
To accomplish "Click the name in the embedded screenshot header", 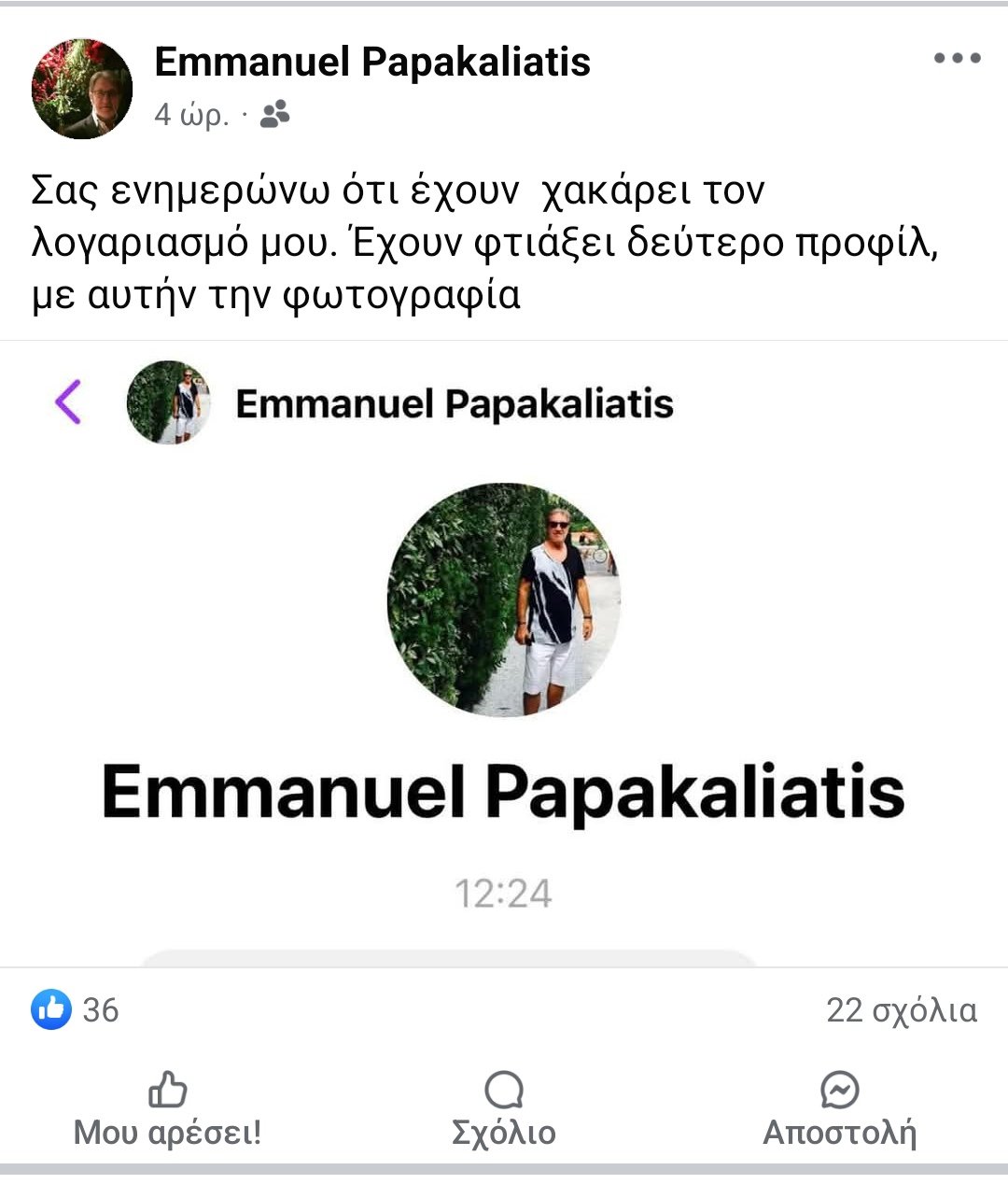I will tap(455, 402).
